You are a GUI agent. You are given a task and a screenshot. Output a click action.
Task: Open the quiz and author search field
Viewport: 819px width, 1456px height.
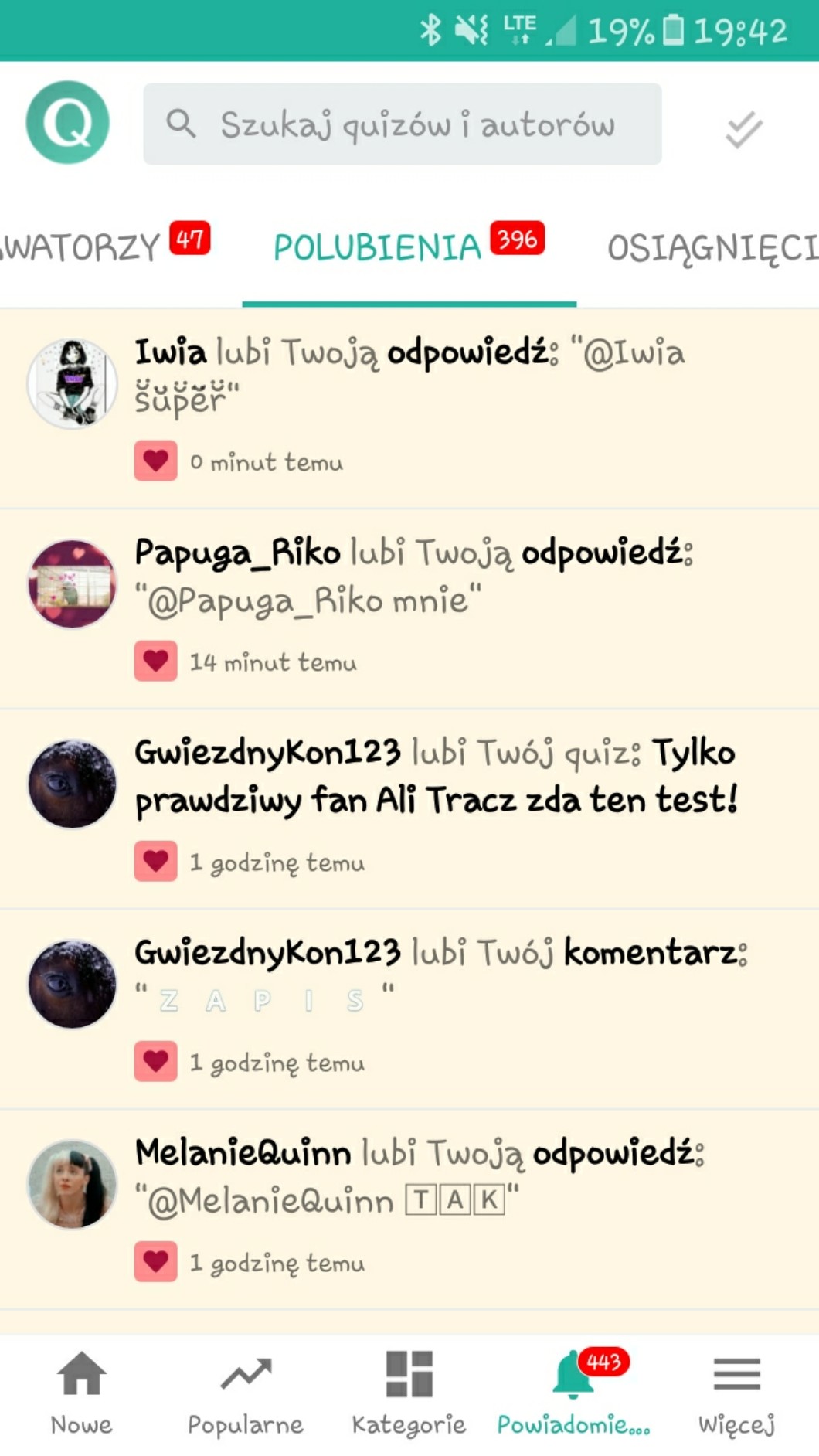402,124
